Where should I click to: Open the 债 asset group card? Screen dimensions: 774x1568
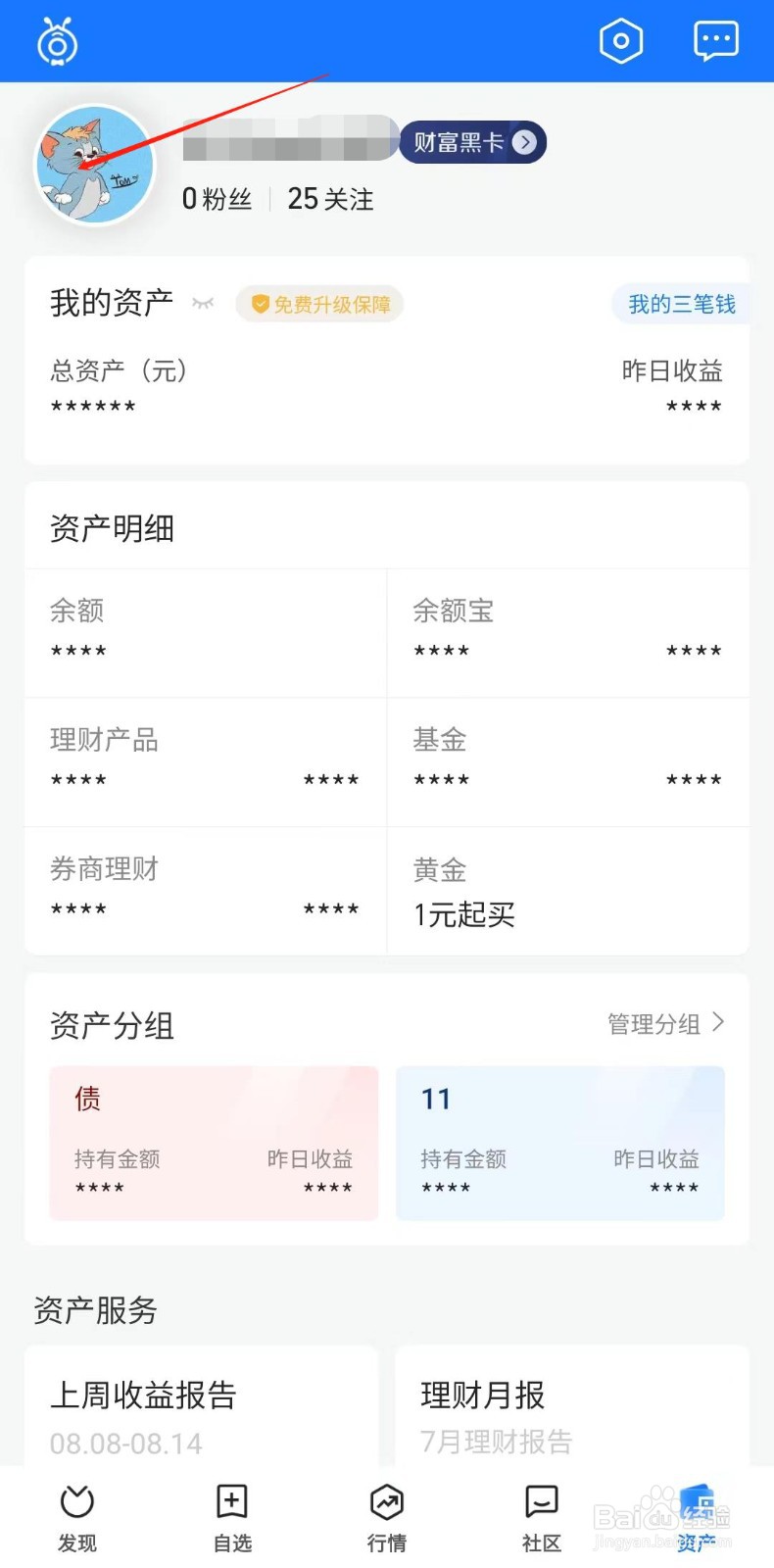pos(214,1143)
